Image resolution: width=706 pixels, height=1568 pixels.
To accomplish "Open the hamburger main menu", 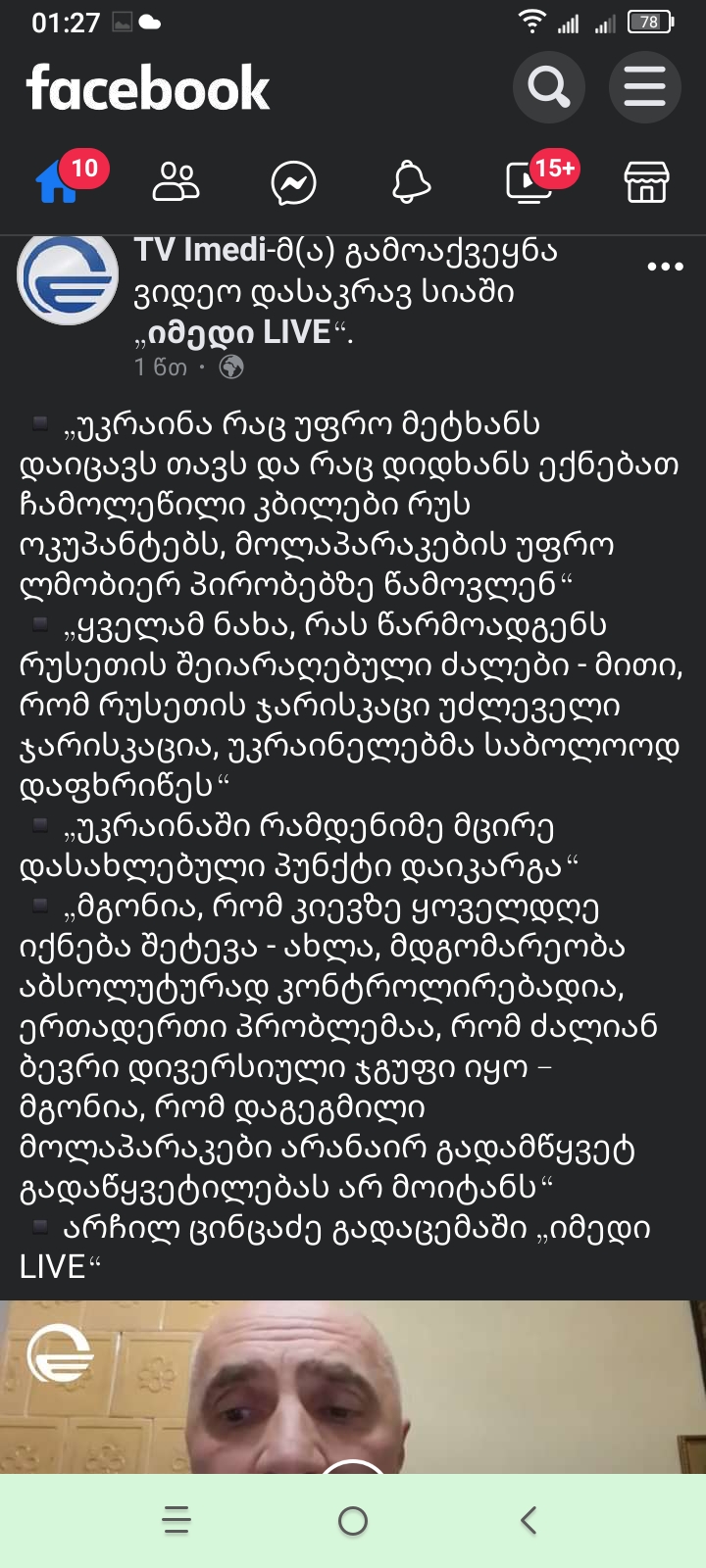I will pyautogui.click(x=644, y=88).
